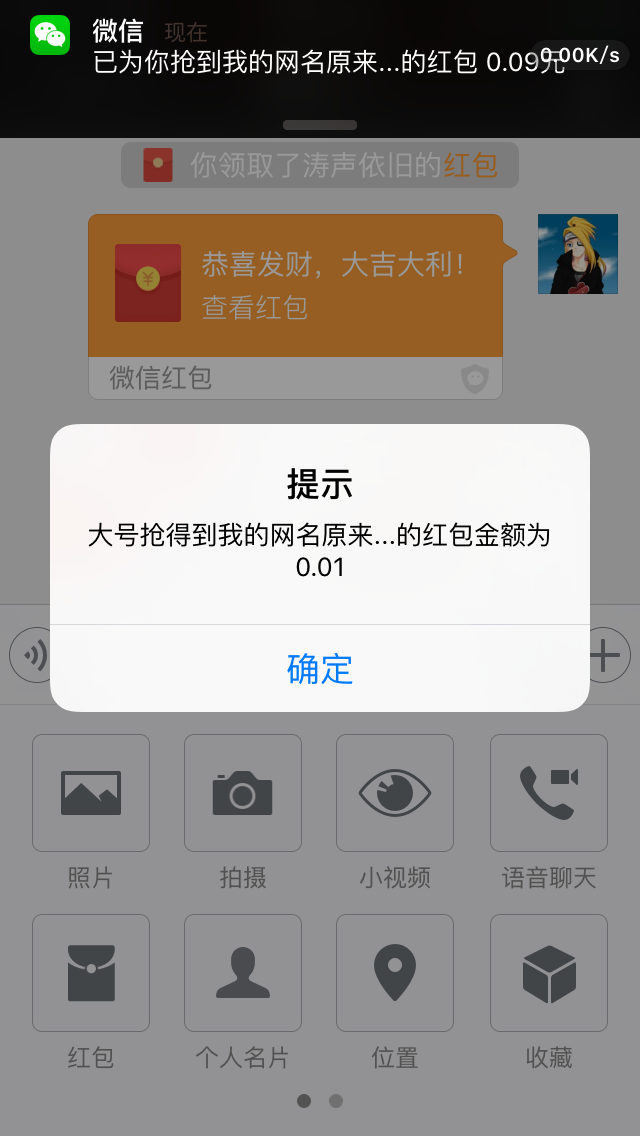
Task: Open the WeChat notification banner
Action: (x=320, y=50)
